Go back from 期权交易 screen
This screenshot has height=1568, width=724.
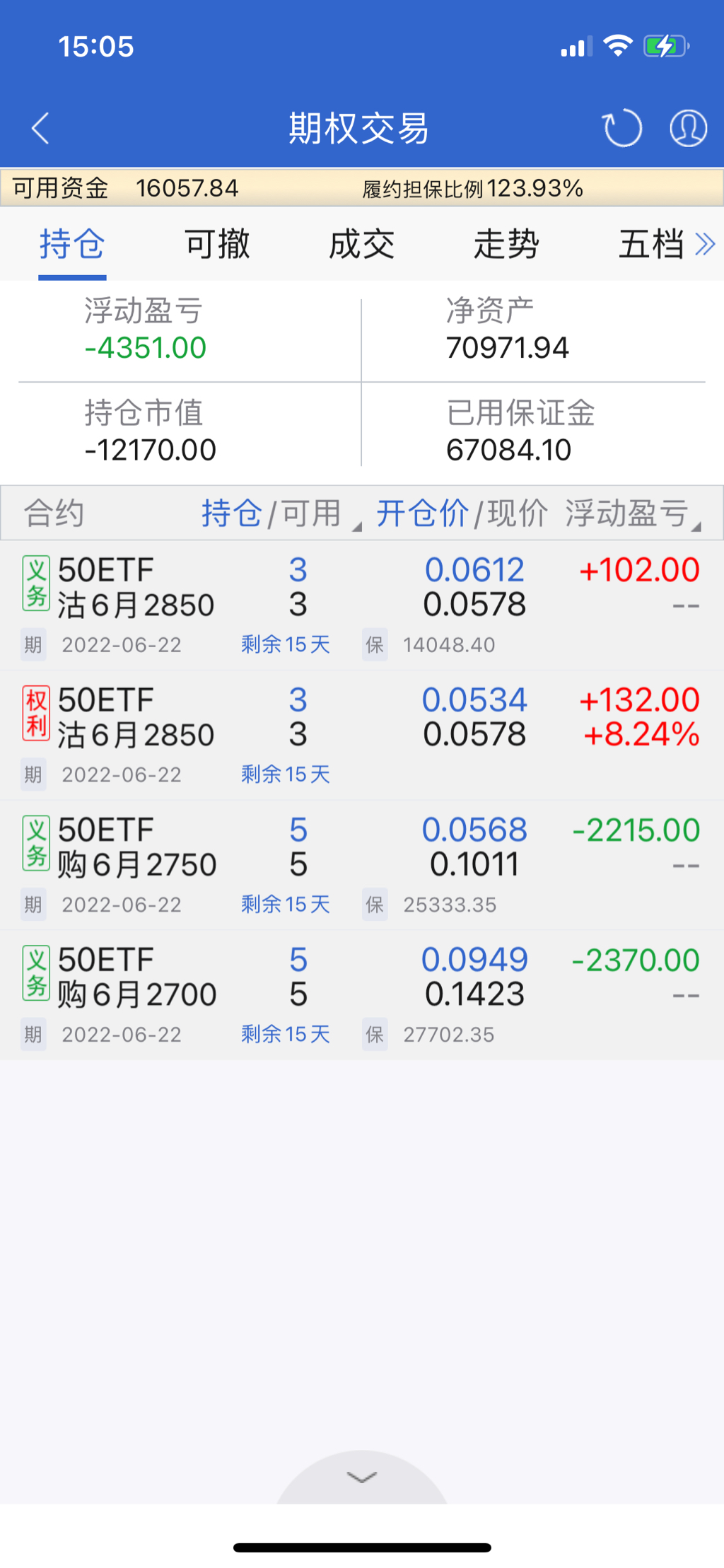[x=41, y=129]
